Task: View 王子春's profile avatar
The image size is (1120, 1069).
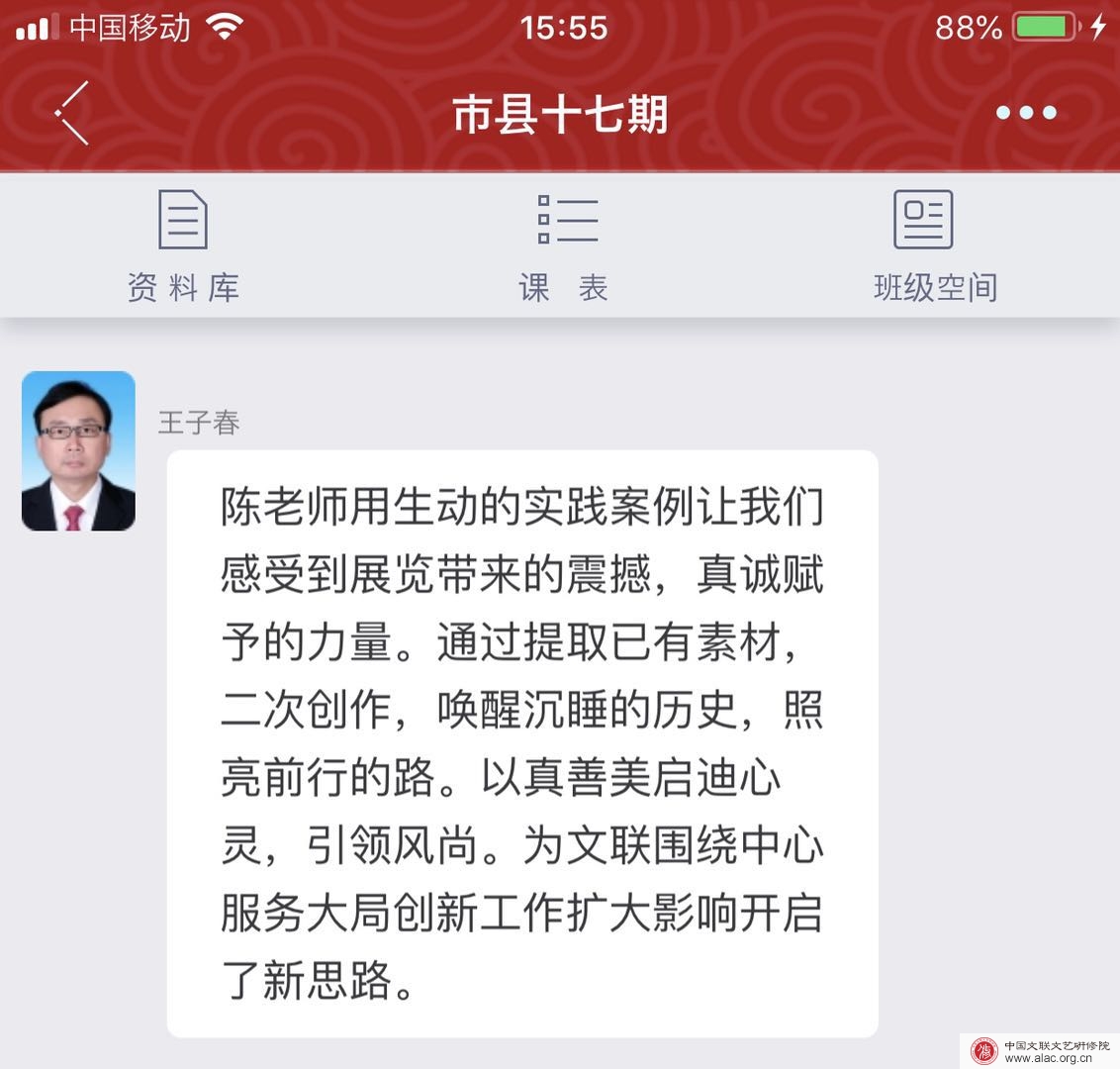Action: (78, 450)
